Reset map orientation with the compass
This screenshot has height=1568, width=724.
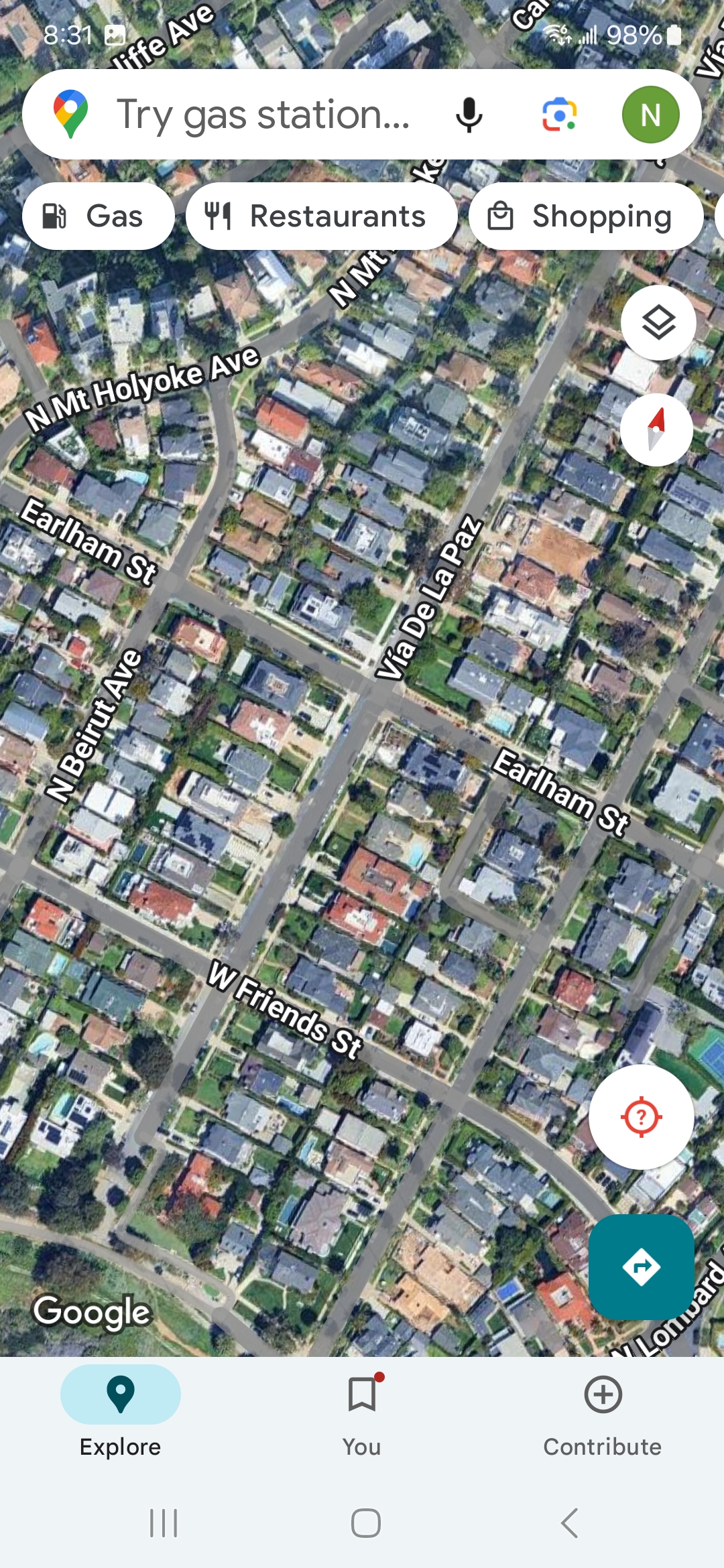656,430
